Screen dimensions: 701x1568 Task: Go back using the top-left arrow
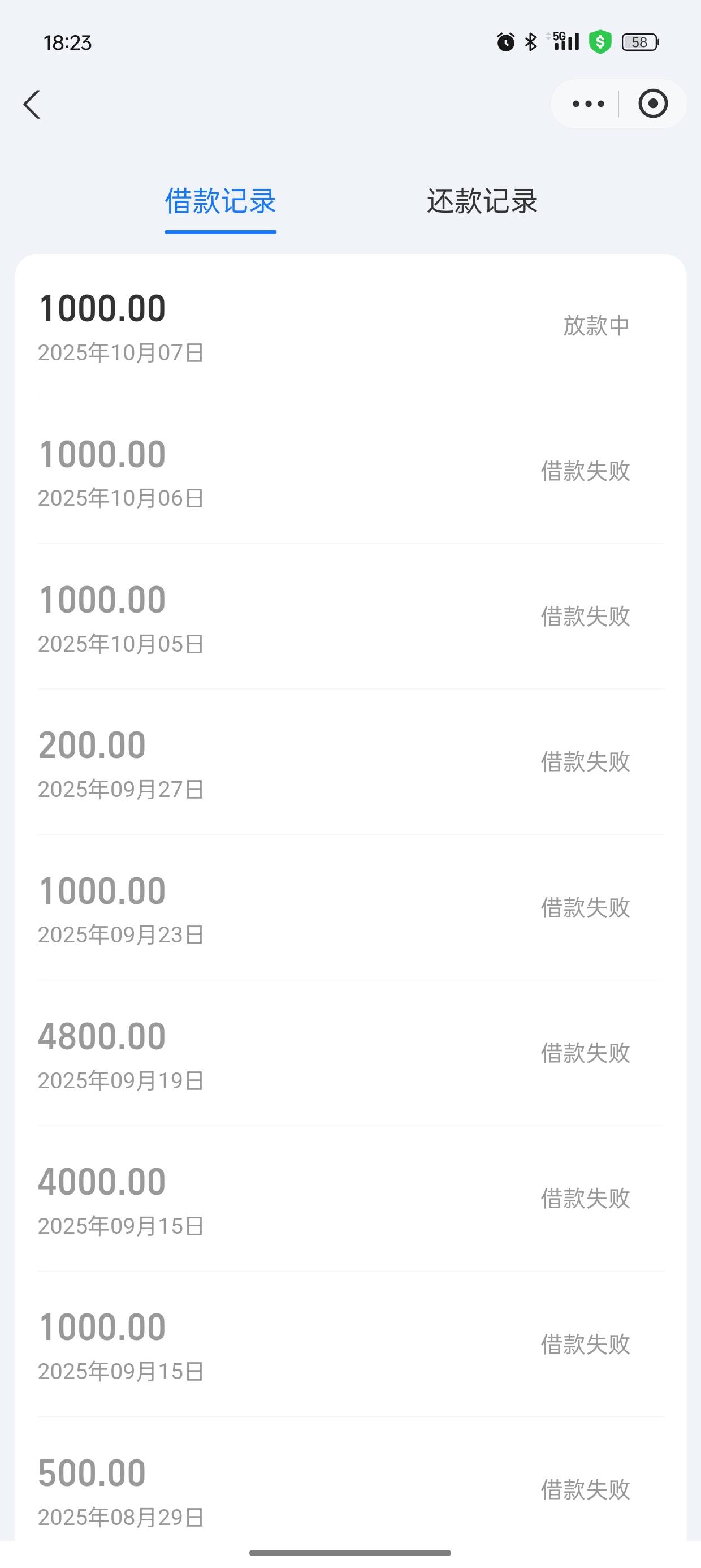point(32,104)
